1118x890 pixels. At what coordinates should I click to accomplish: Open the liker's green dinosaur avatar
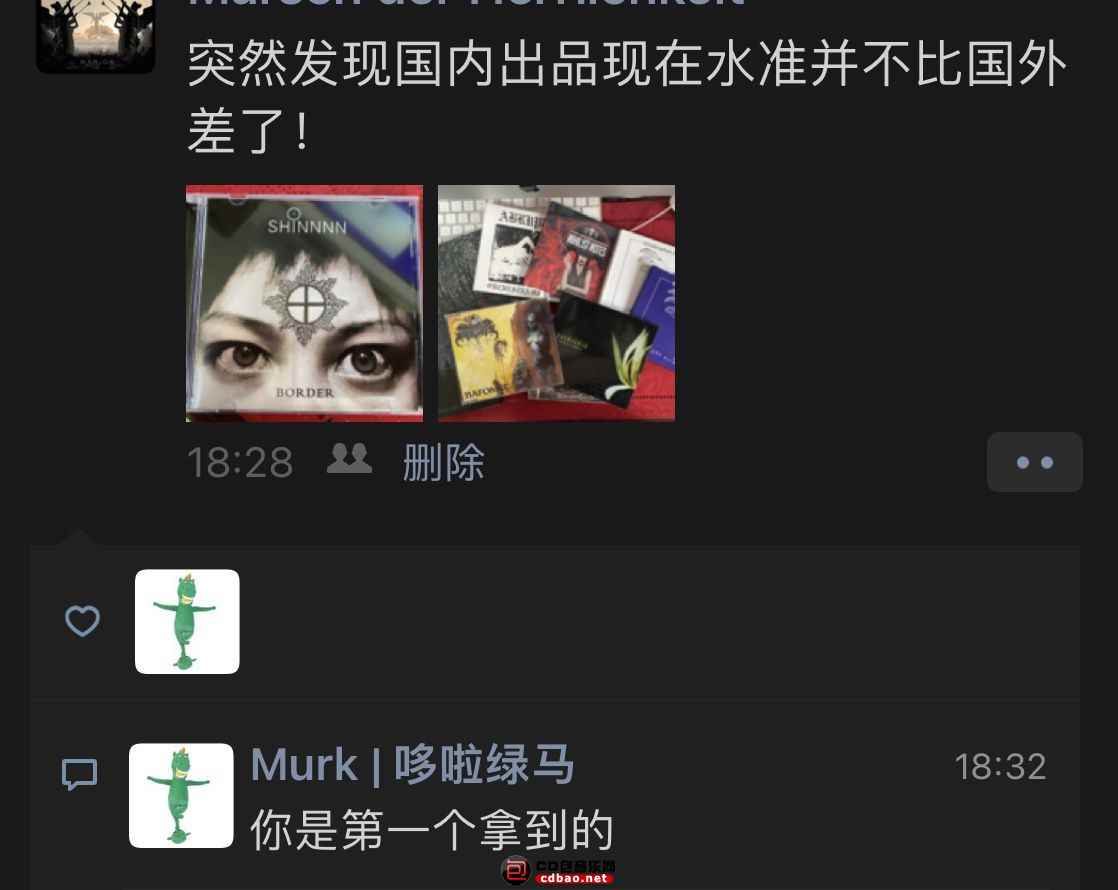pos(187,621)
